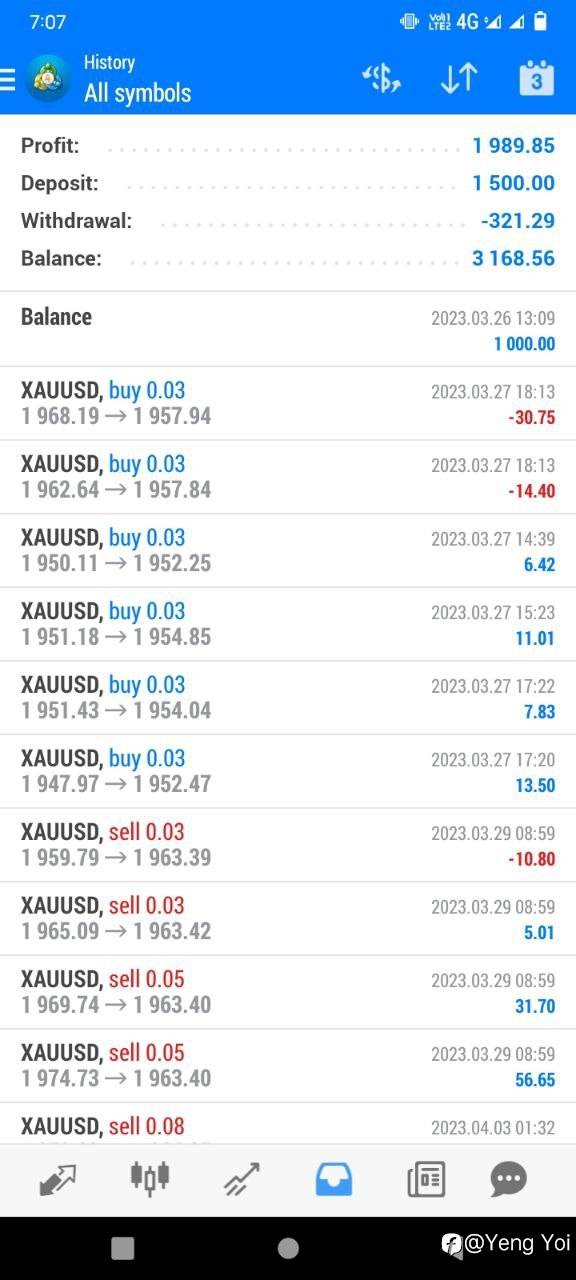Select history date range calendar icon
576x1280 pixels.
pyautogui.click(x=536, y=78)
